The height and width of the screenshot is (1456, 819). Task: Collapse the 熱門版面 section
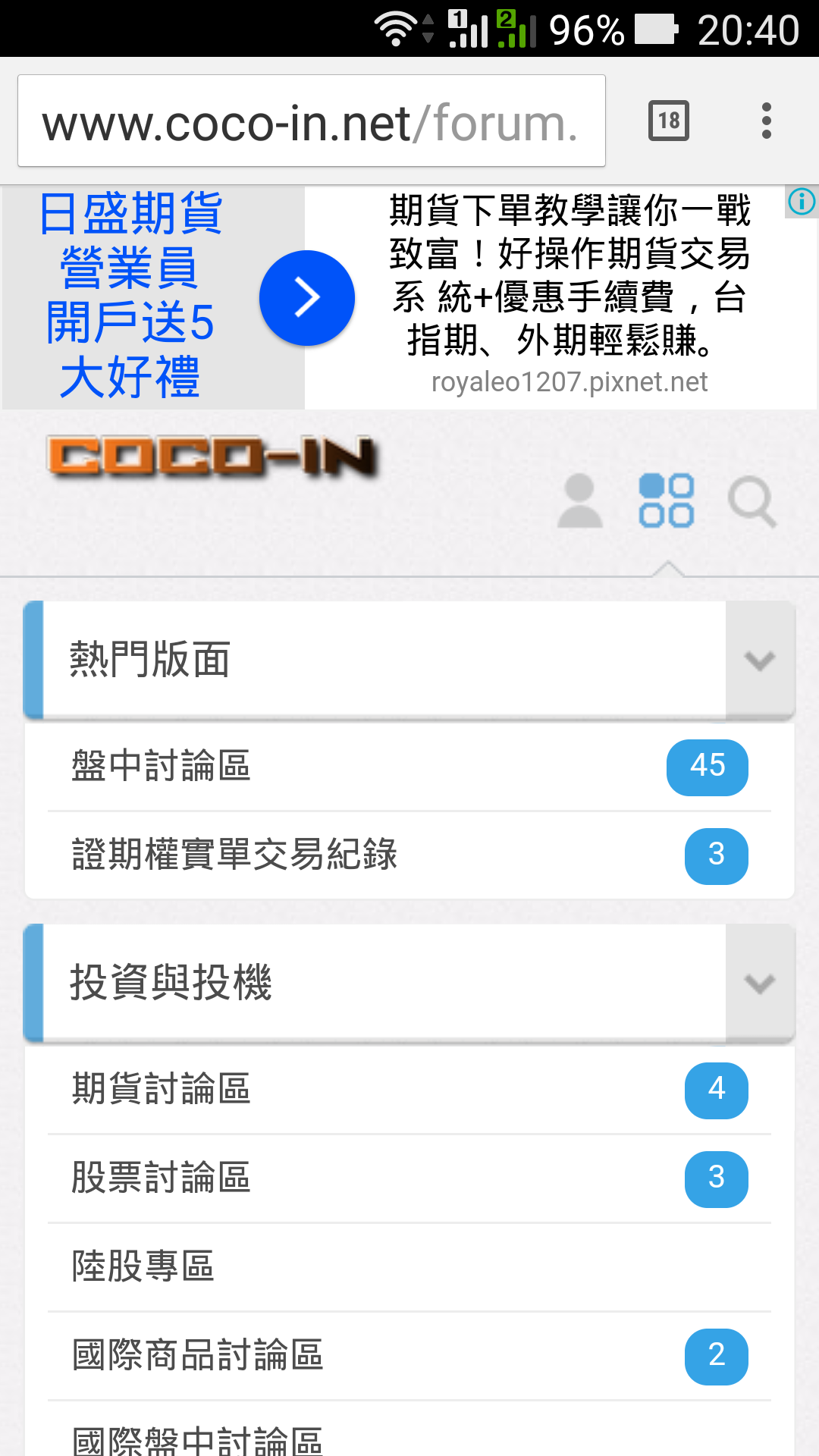click(759, 660)
